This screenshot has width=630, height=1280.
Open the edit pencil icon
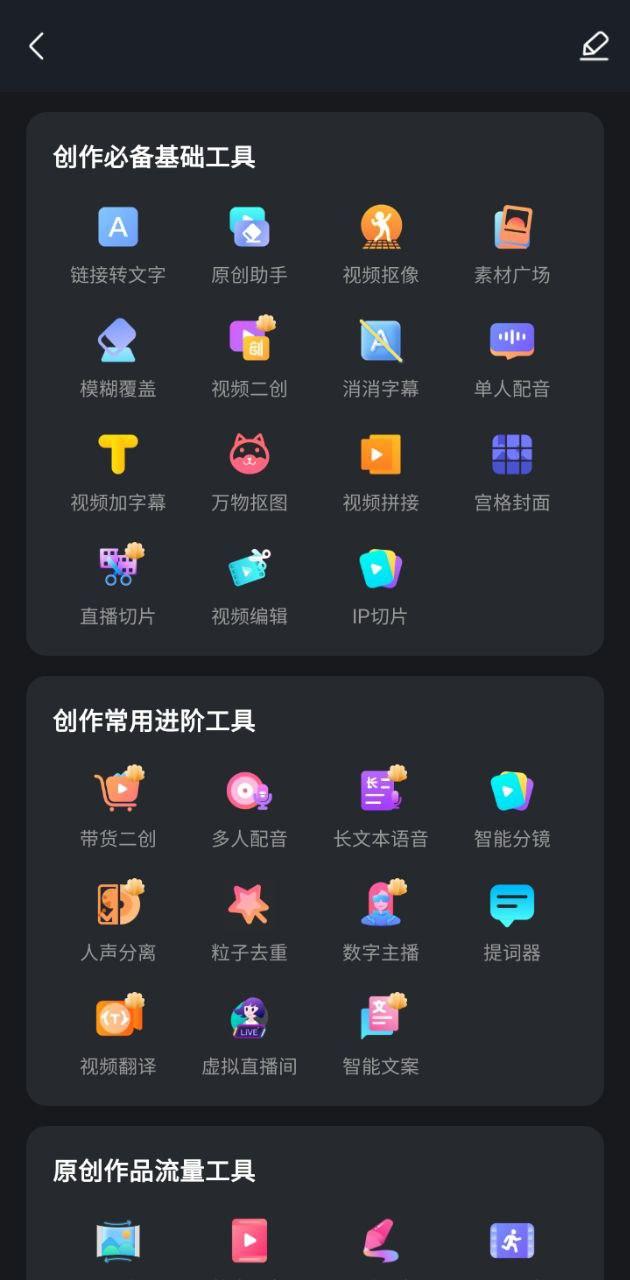click(594, 46)
